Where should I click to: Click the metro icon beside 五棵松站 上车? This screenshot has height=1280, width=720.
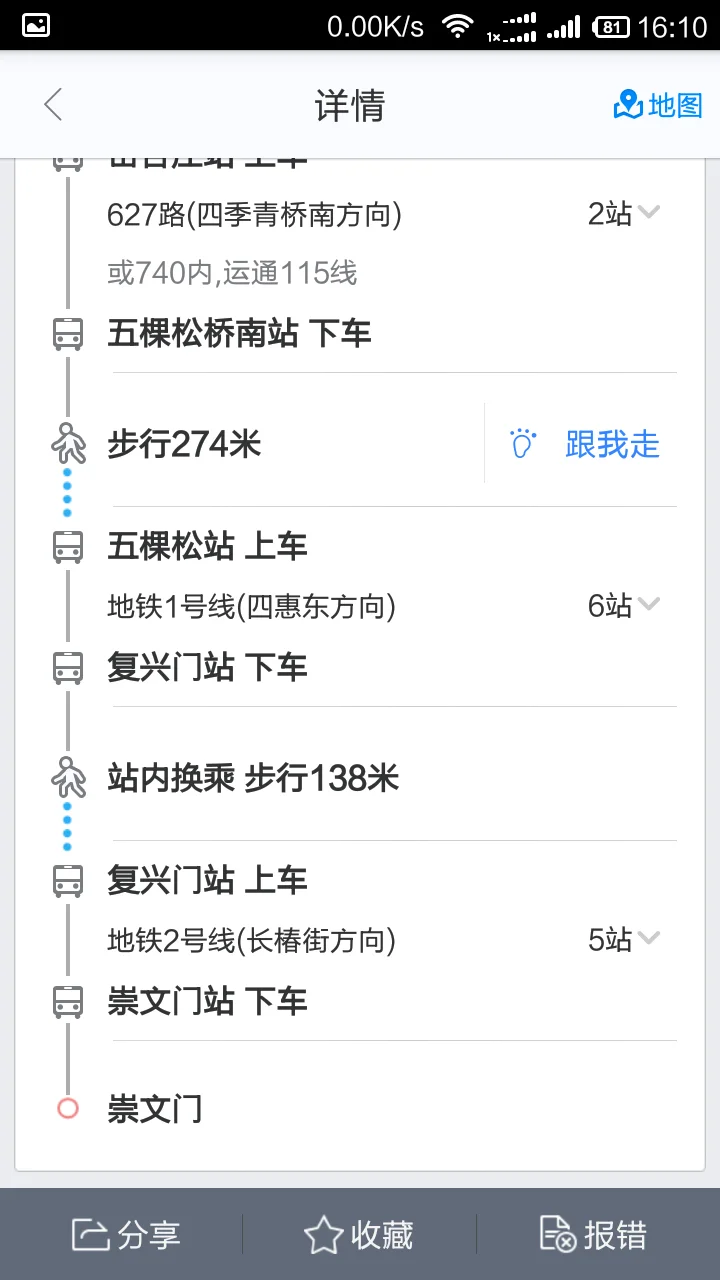click(x=66, y=546)
